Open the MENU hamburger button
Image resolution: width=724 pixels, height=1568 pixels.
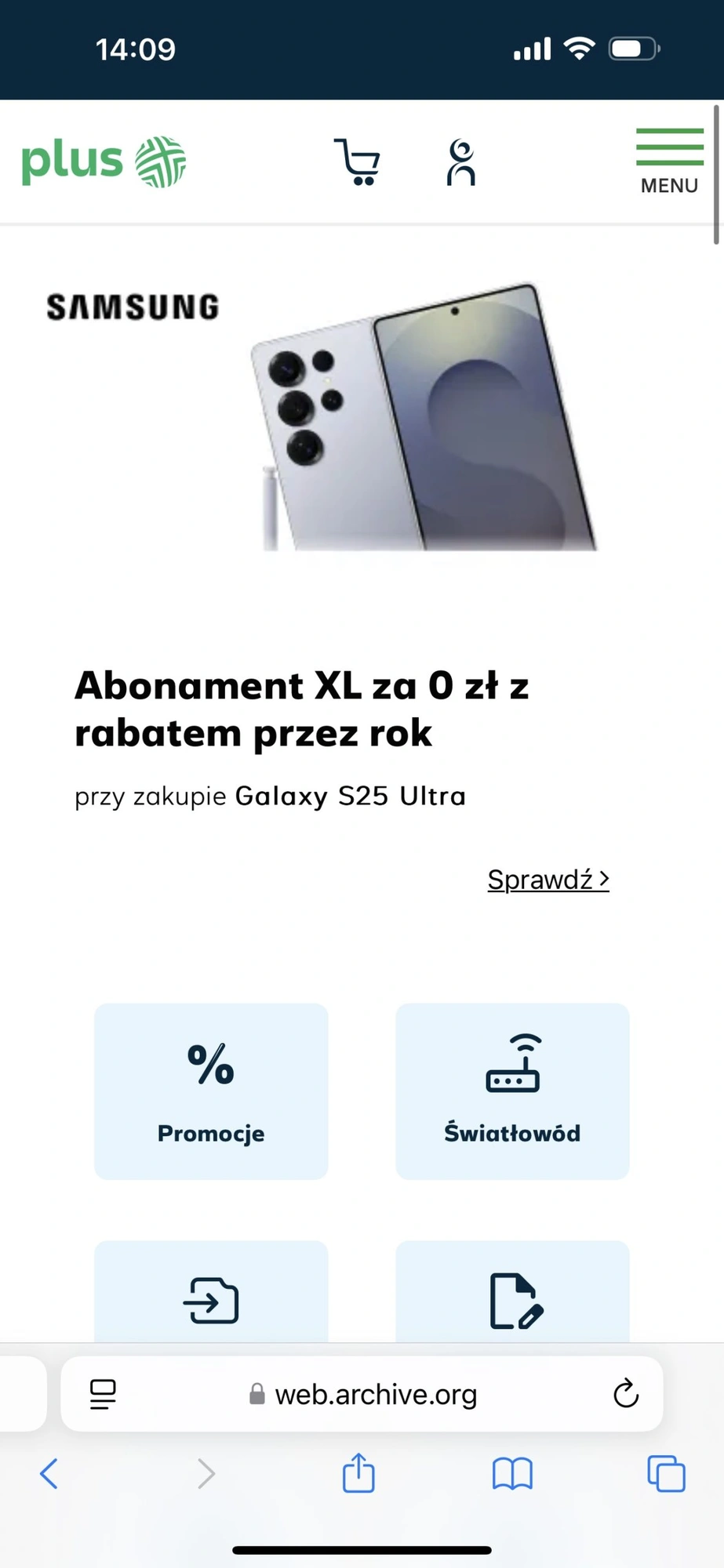pos(669,161)
